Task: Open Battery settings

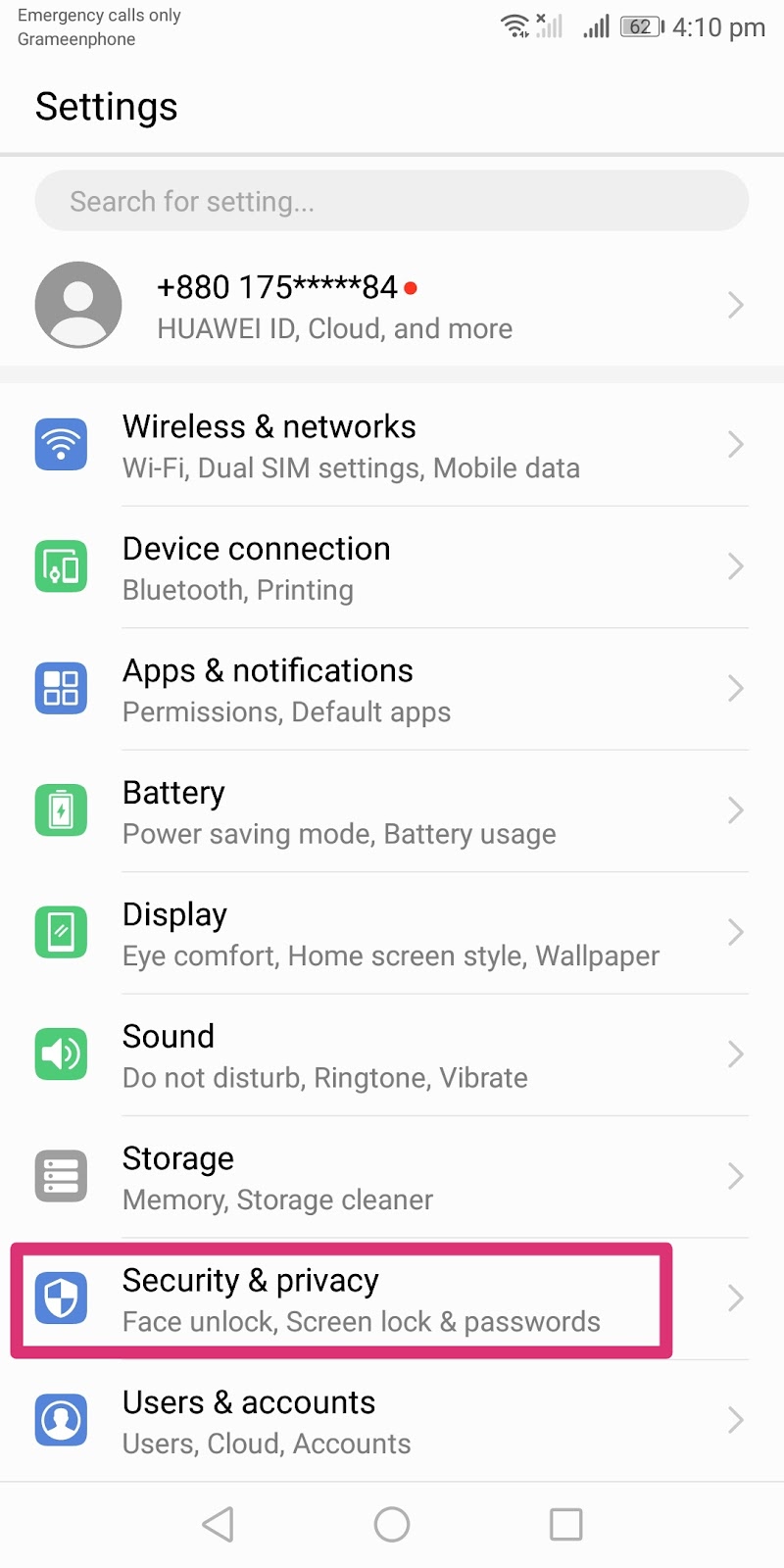Action: pyautogui.click(x=392, y=811)
